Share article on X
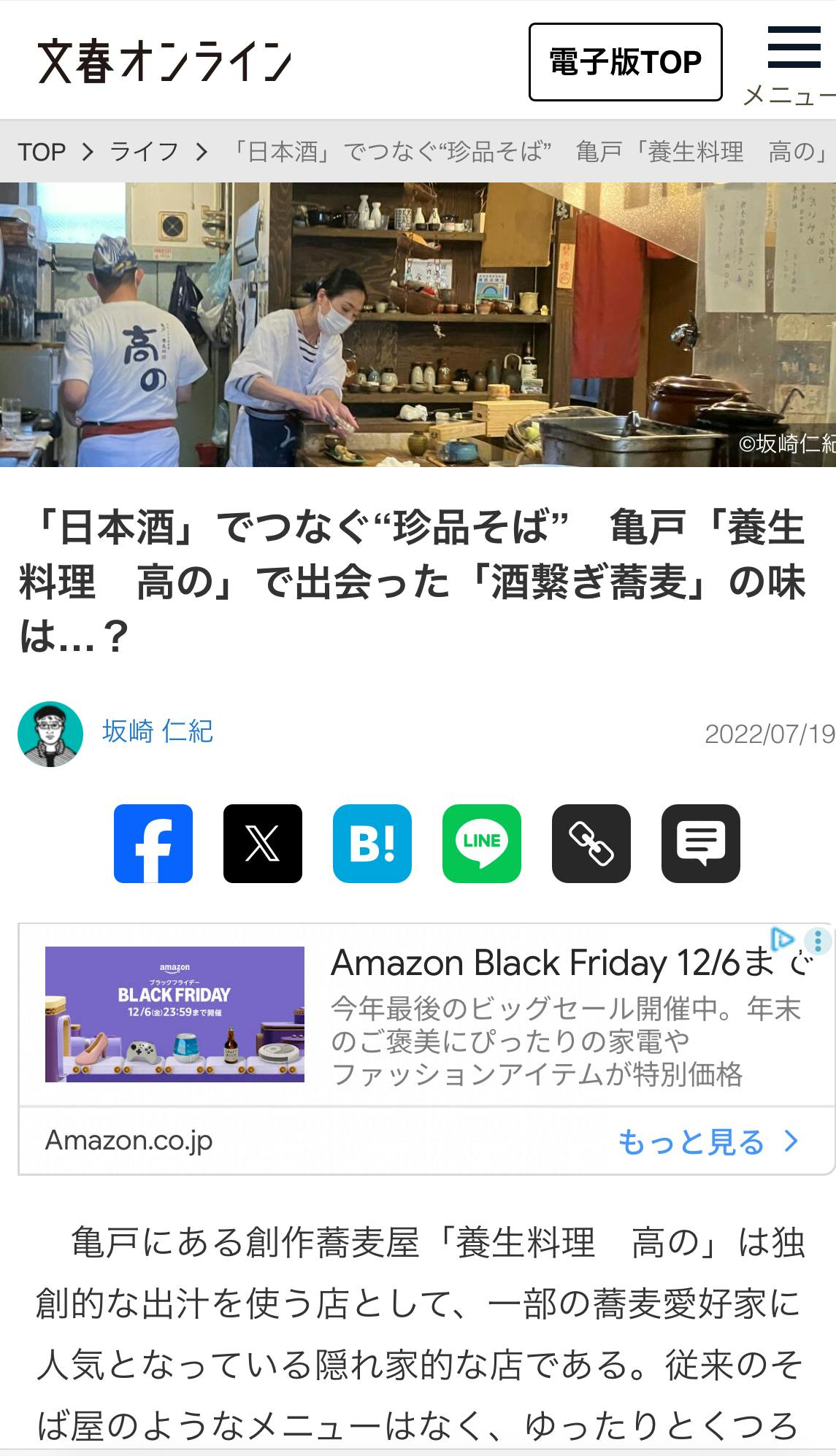 (x=263, y=844)
